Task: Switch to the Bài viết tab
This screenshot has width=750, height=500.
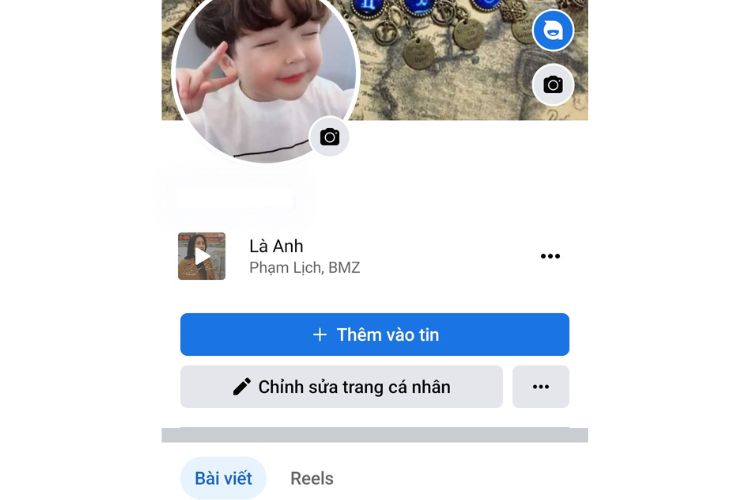Action: click(x=223, y=478)
